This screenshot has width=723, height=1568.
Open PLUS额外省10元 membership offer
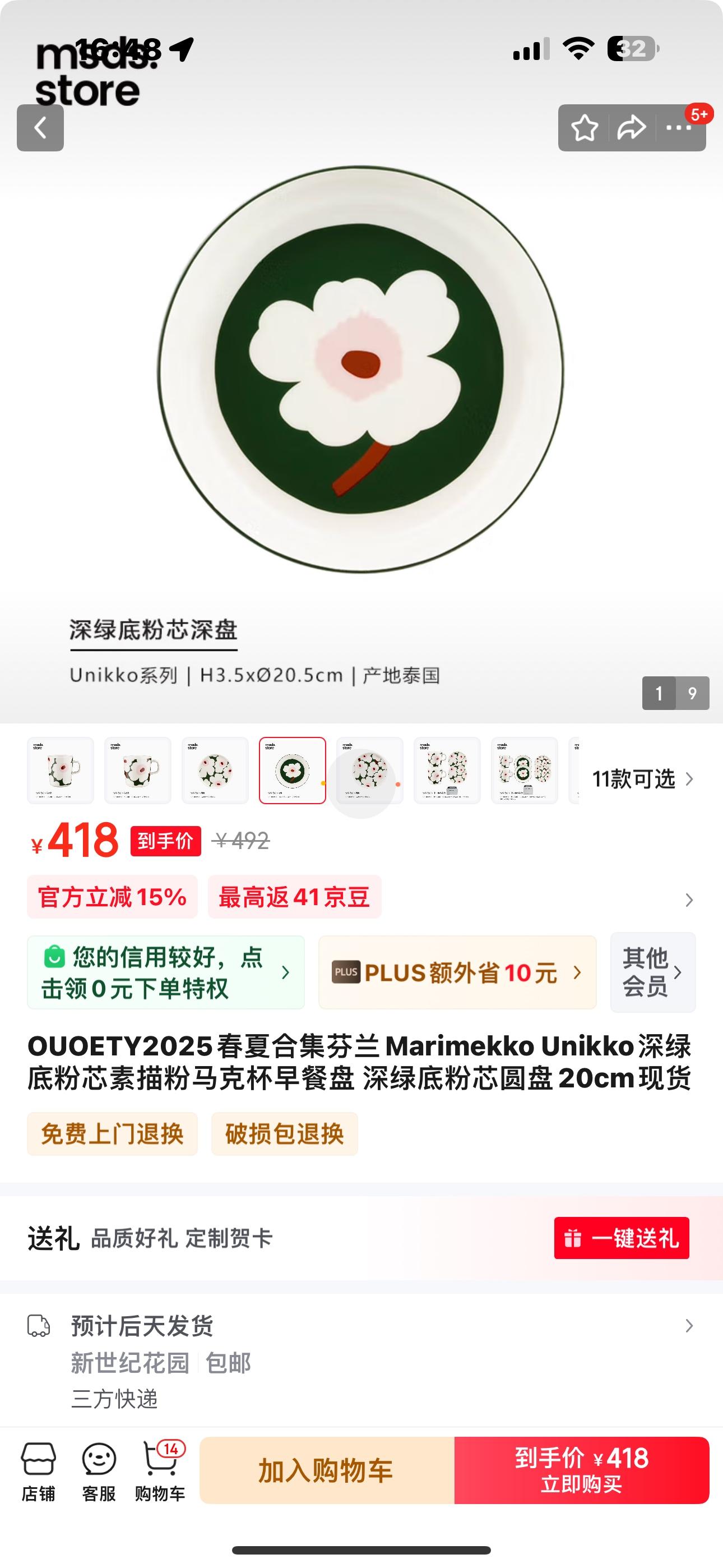(457, 972)
